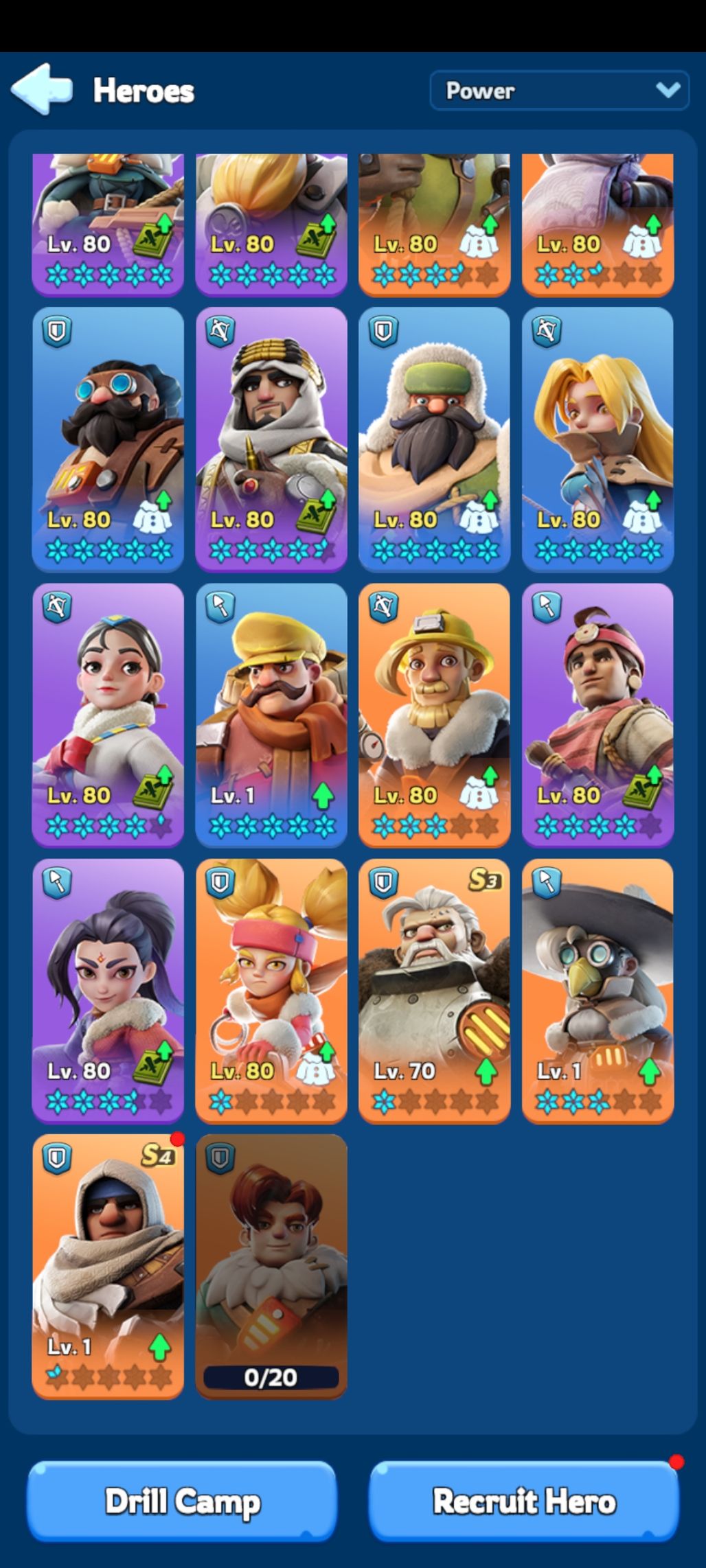Select the S3 white-haired hero at Lv. 70
The image size is (706, 1568).
pyautogui.click(x=434, y=990)
